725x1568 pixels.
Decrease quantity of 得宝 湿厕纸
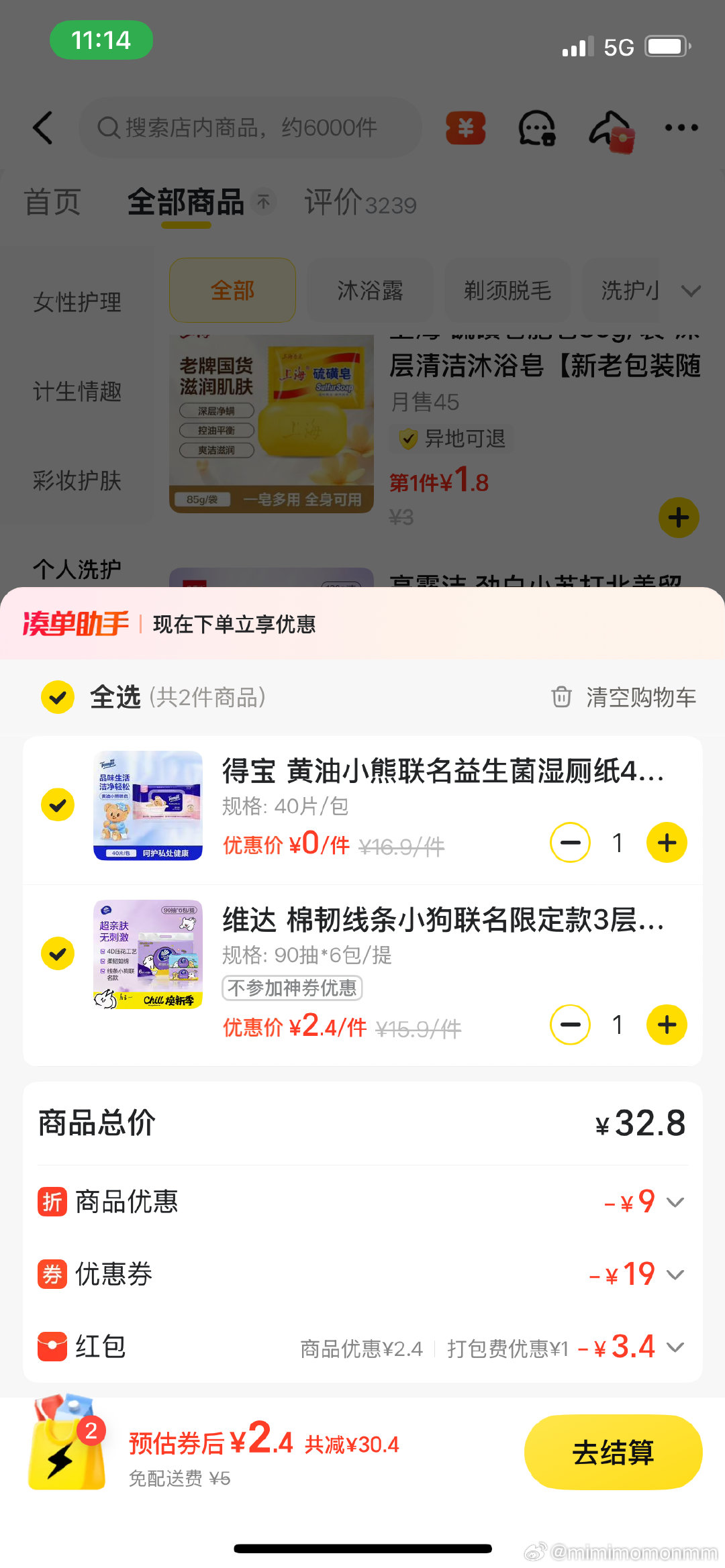570,843
